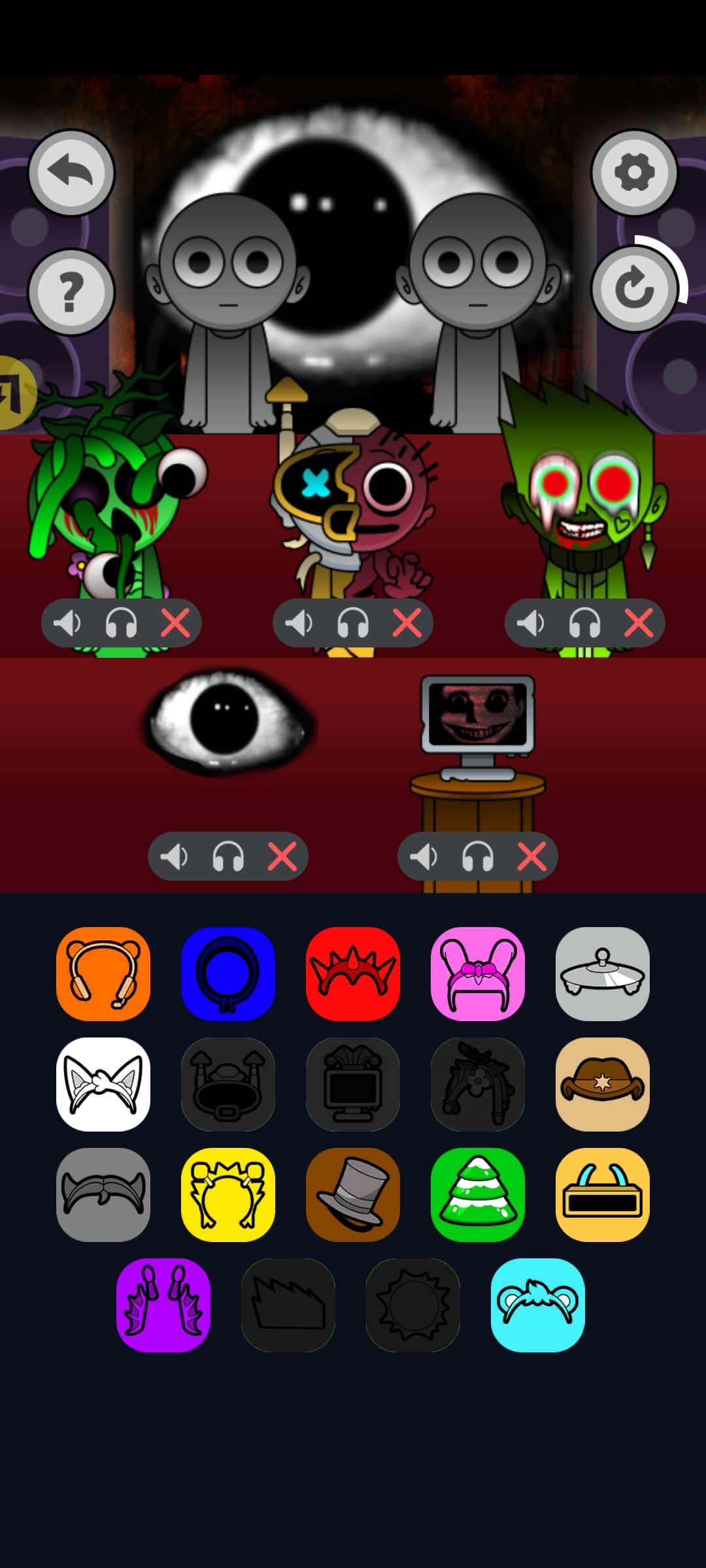Tap the reset circular arrow button
Viewport: 706px width, 1568px height.
[634, 288]
